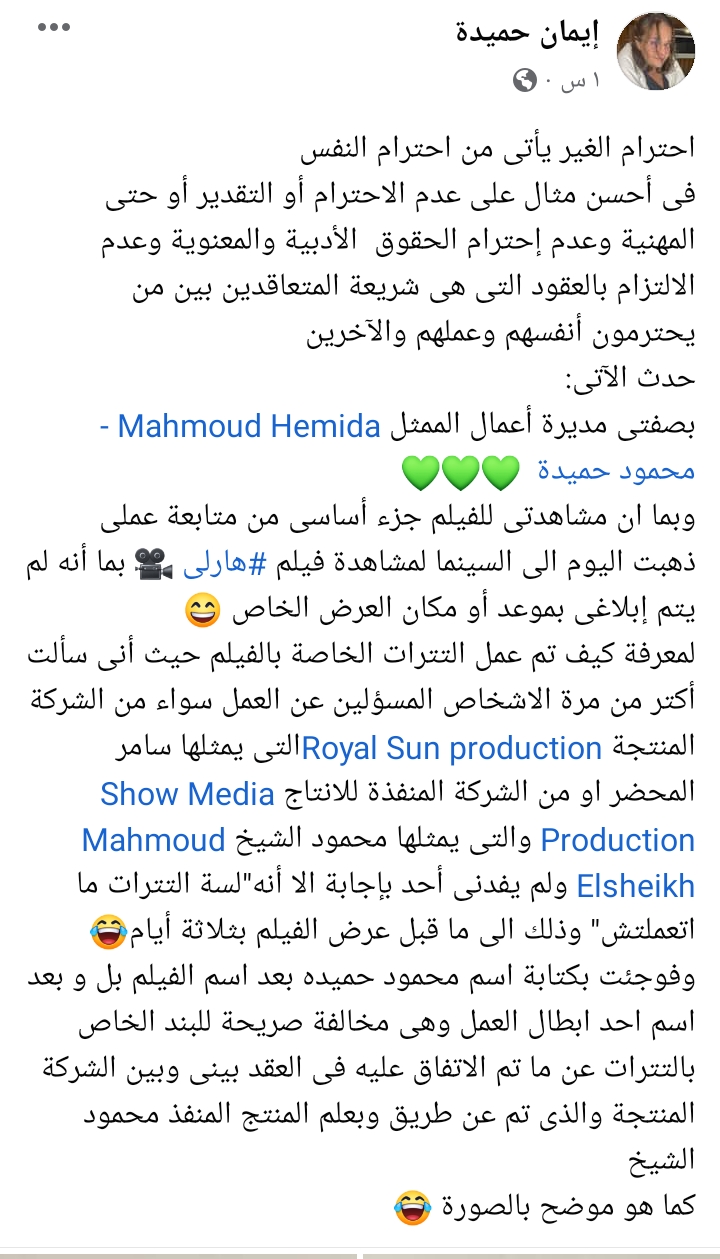Viewport: 720px width, 1259px height.
Task: Open the Mahmoud Hemida tagged page link
Action: click(250, 428)
